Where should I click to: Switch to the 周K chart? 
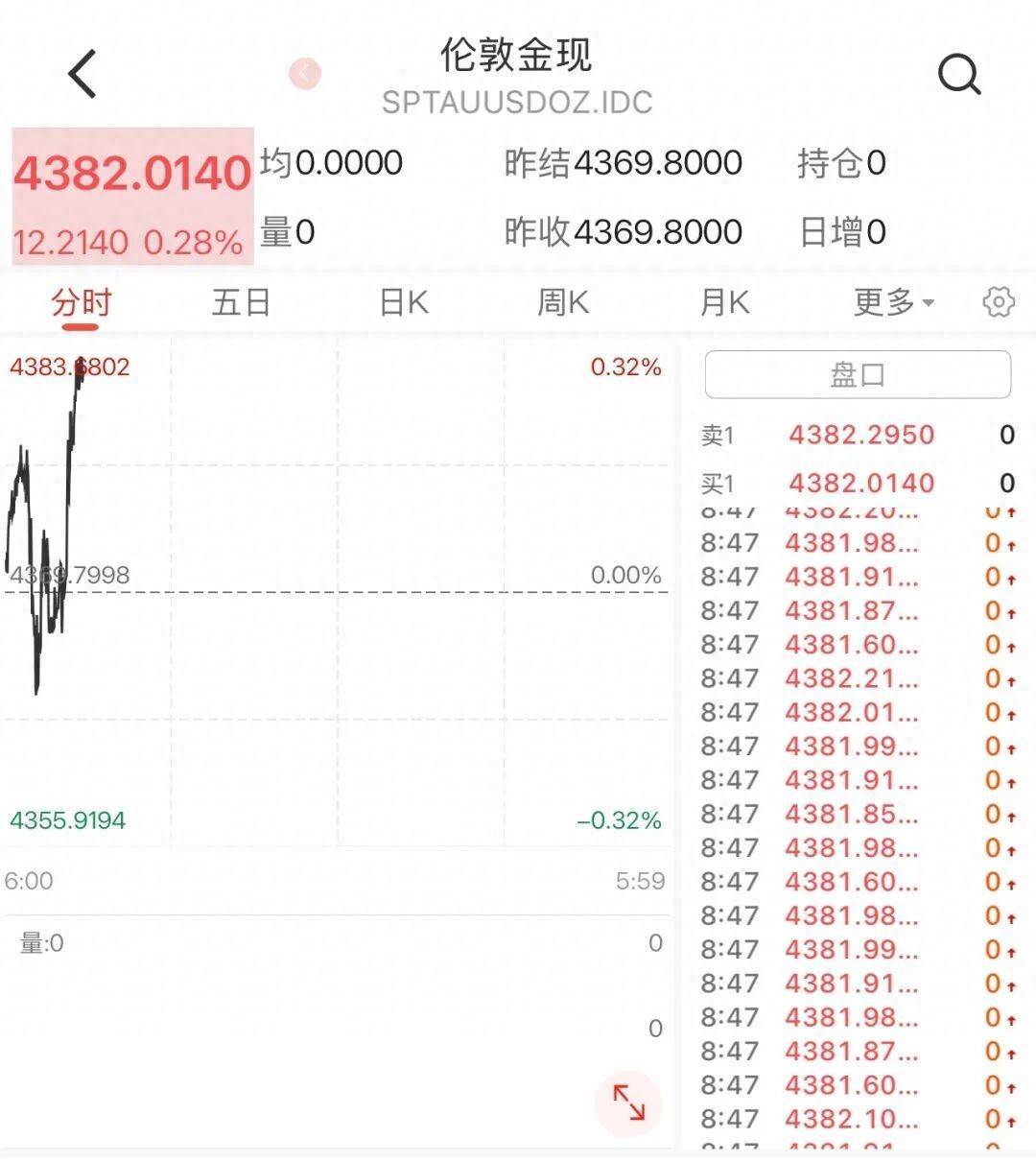pos(563,302)
